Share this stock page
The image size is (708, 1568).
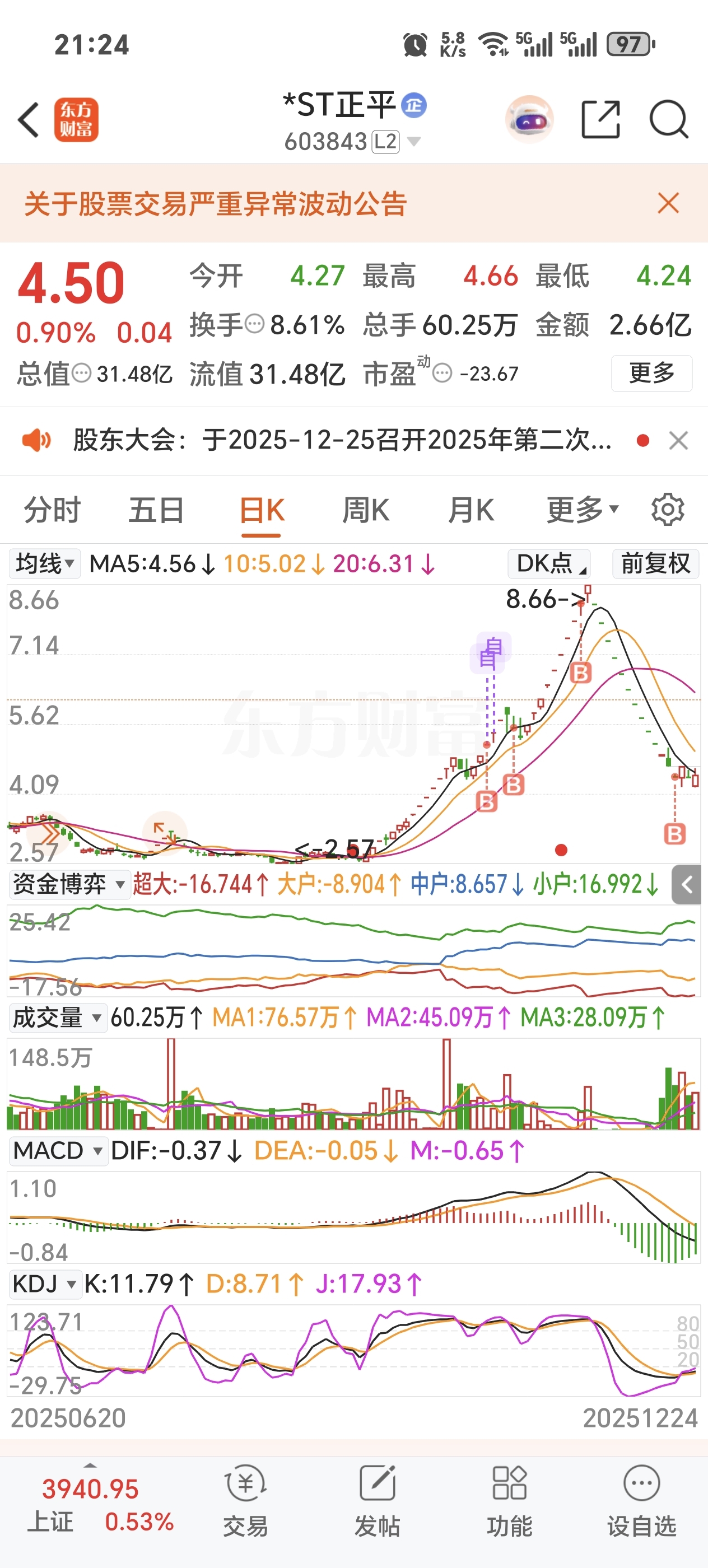(600, 119)
